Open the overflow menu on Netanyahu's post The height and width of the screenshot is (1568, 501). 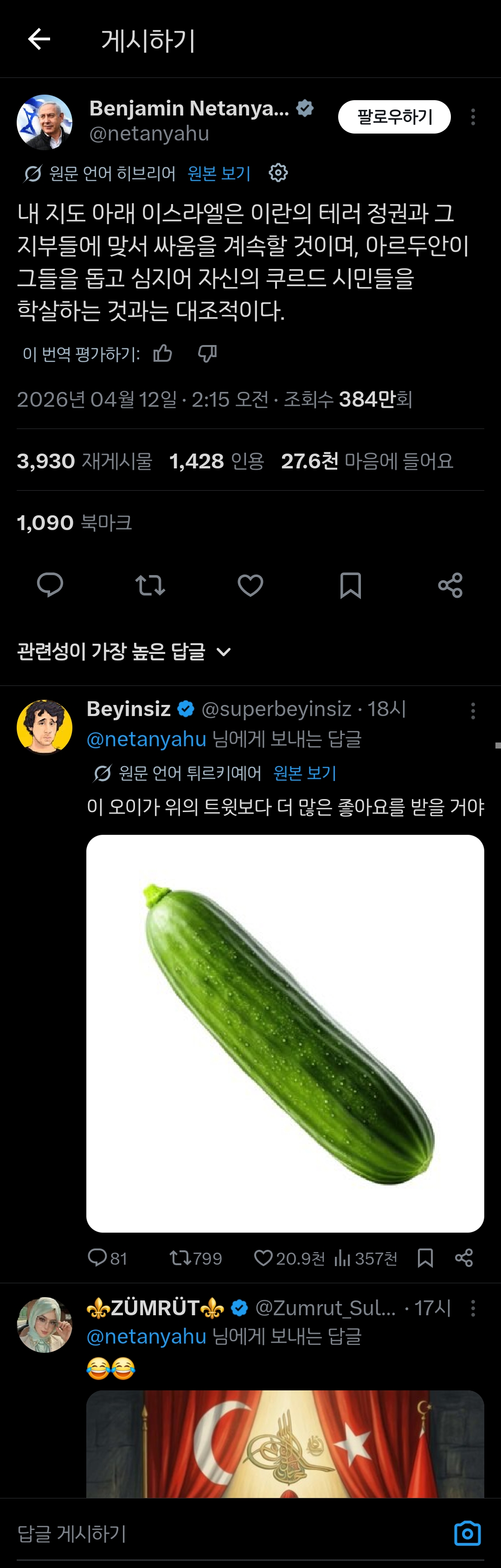pos(473,117)
